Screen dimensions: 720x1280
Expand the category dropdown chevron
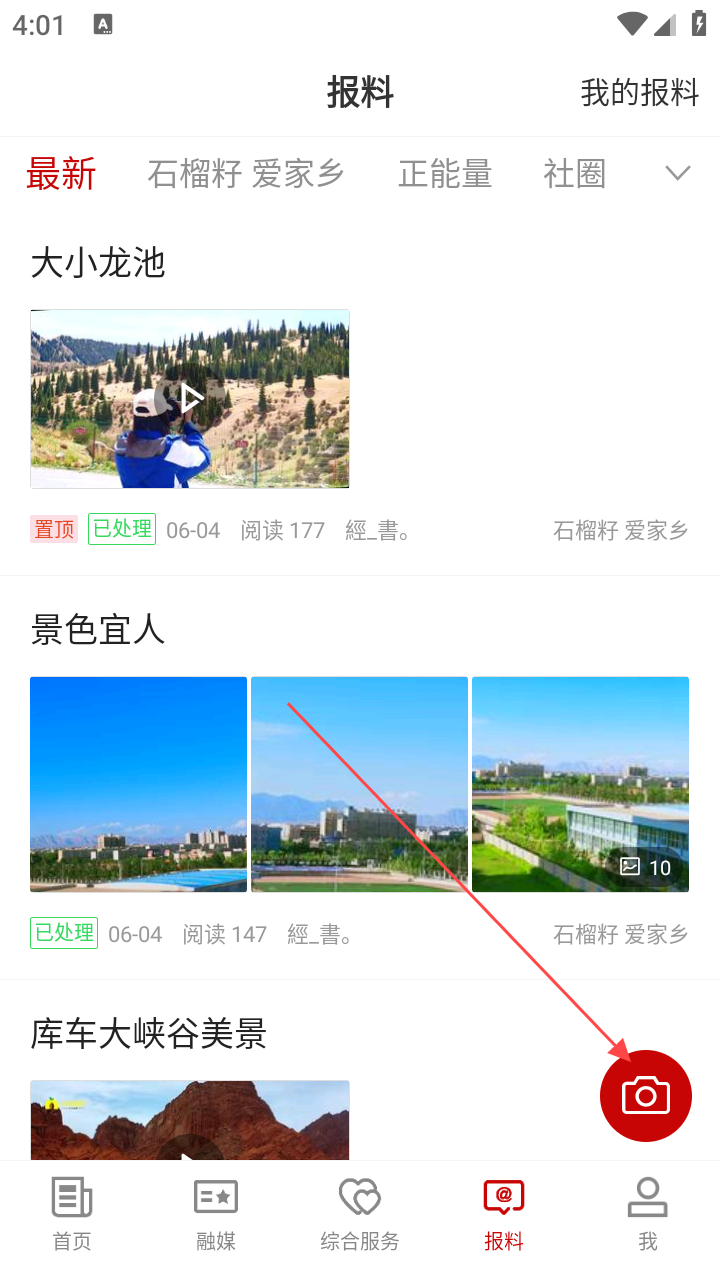678,174
